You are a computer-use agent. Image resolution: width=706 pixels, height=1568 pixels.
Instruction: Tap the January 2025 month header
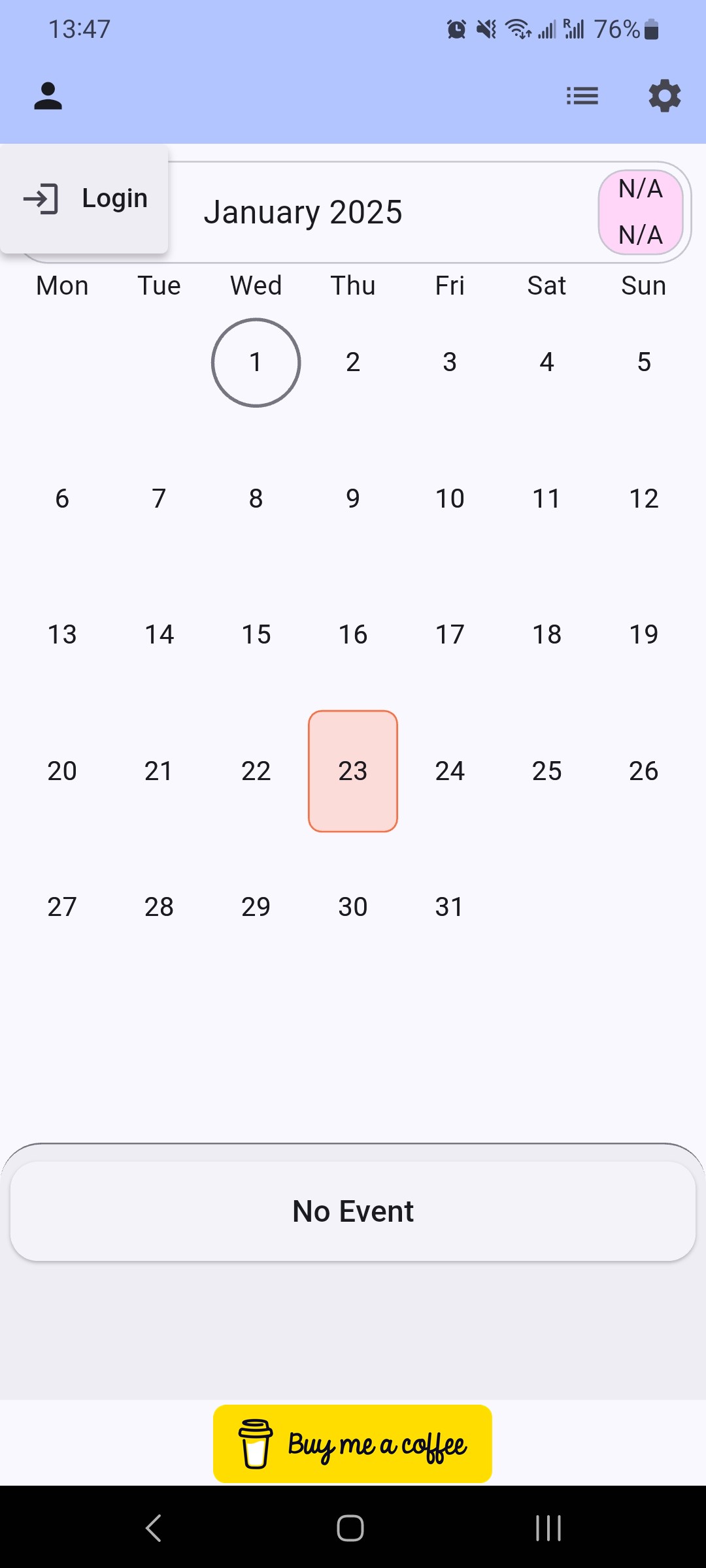pos(303,212)
